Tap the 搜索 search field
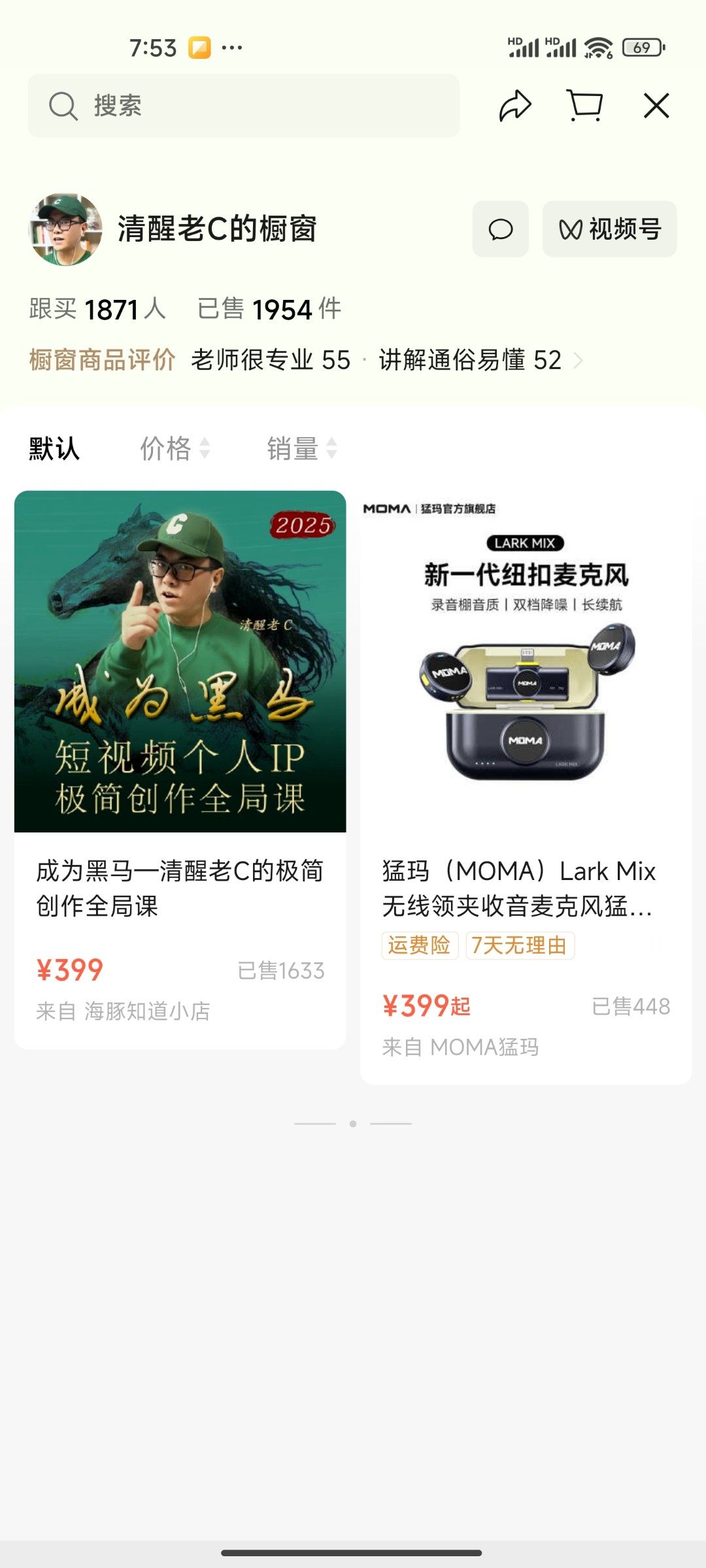706x1568 pixels. pyautogui.click(x=243, y=106)
